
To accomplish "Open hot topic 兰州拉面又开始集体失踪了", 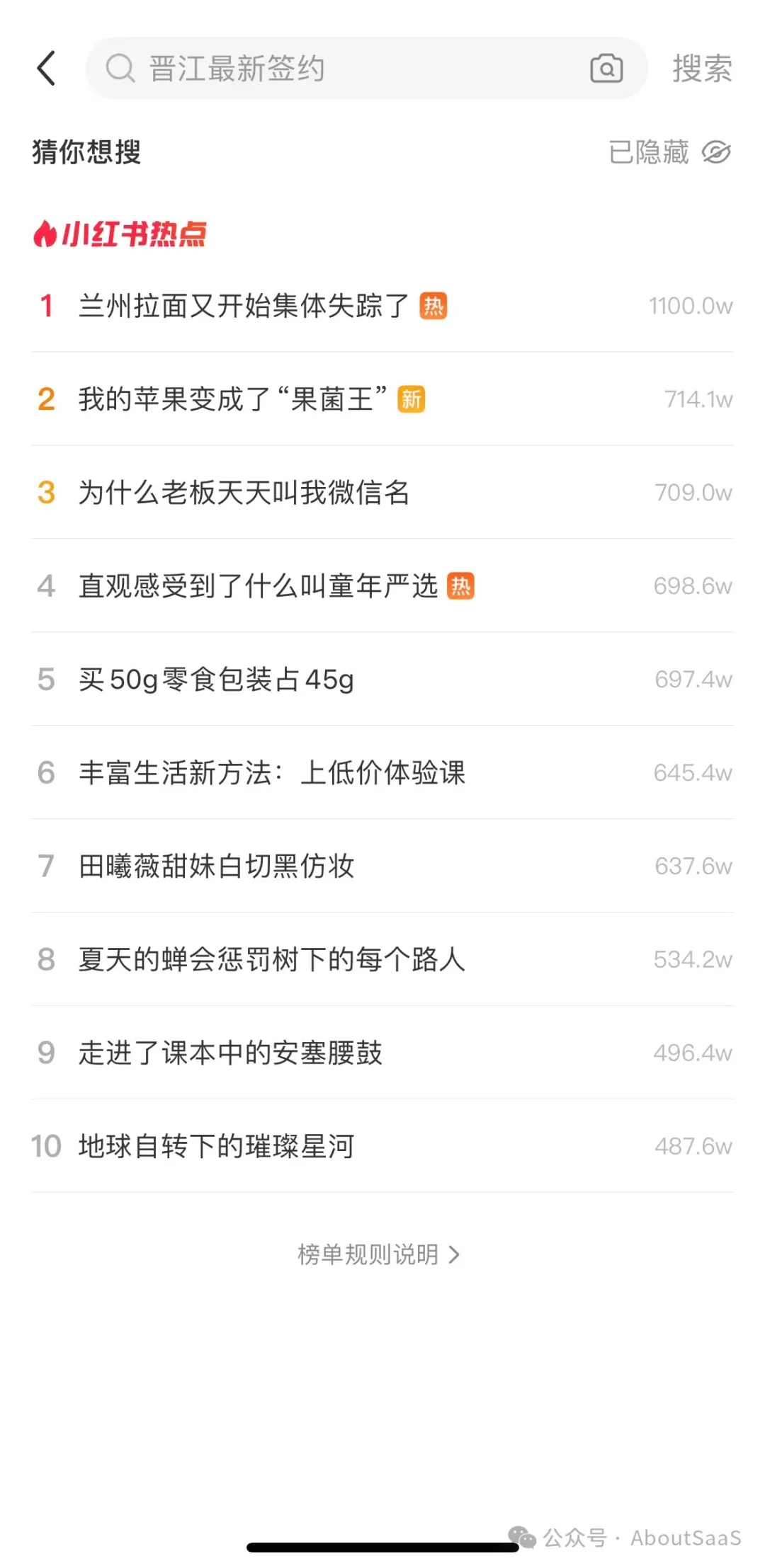I will tap(244, 306).
